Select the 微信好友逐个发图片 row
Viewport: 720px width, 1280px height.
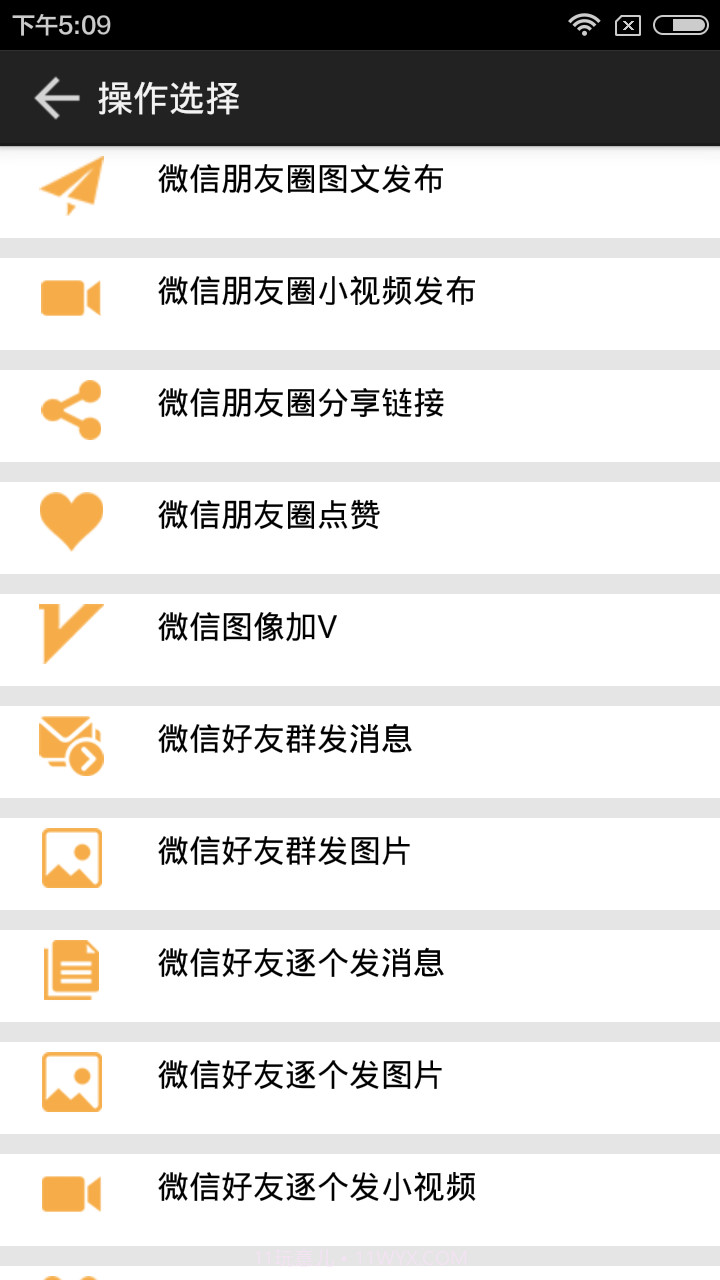point(300,1076)
